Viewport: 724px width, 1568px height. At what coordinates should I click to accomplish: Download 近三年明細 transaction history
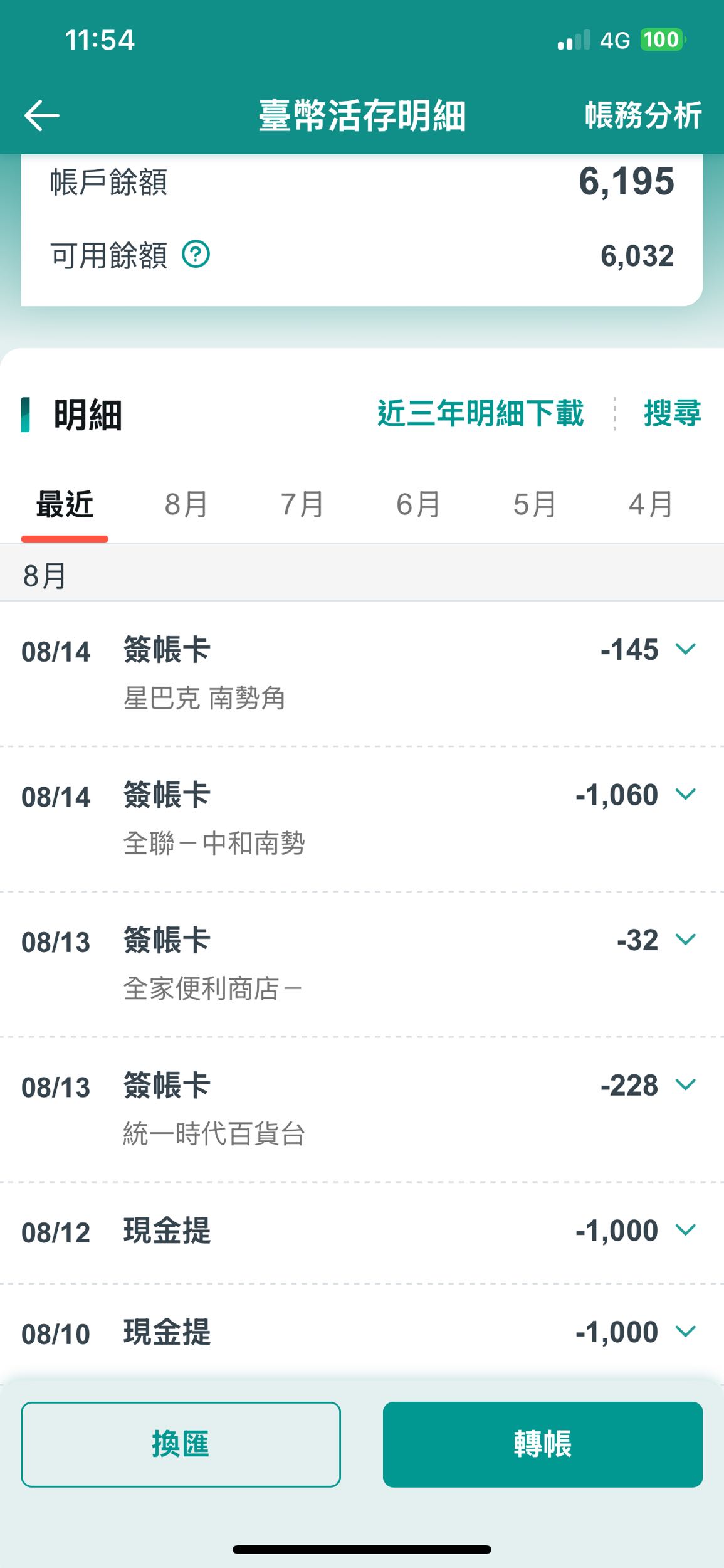(x=481, y=415)
